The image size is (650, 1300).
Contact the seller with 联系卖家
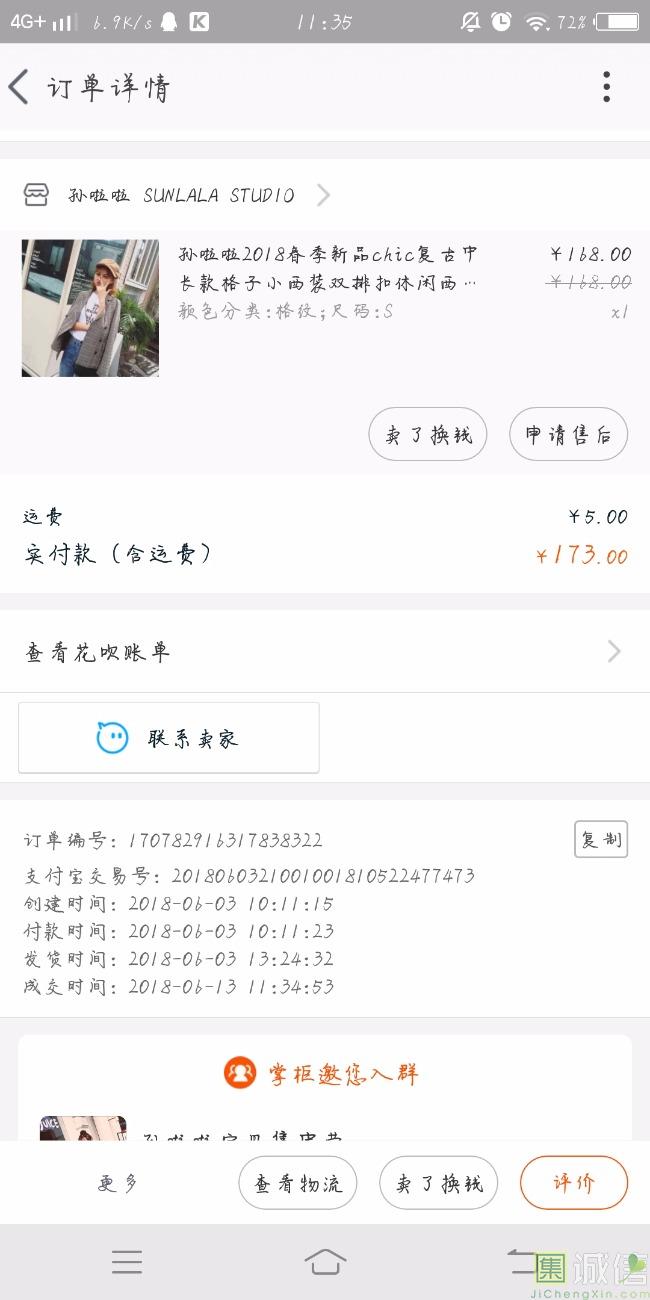169,738
